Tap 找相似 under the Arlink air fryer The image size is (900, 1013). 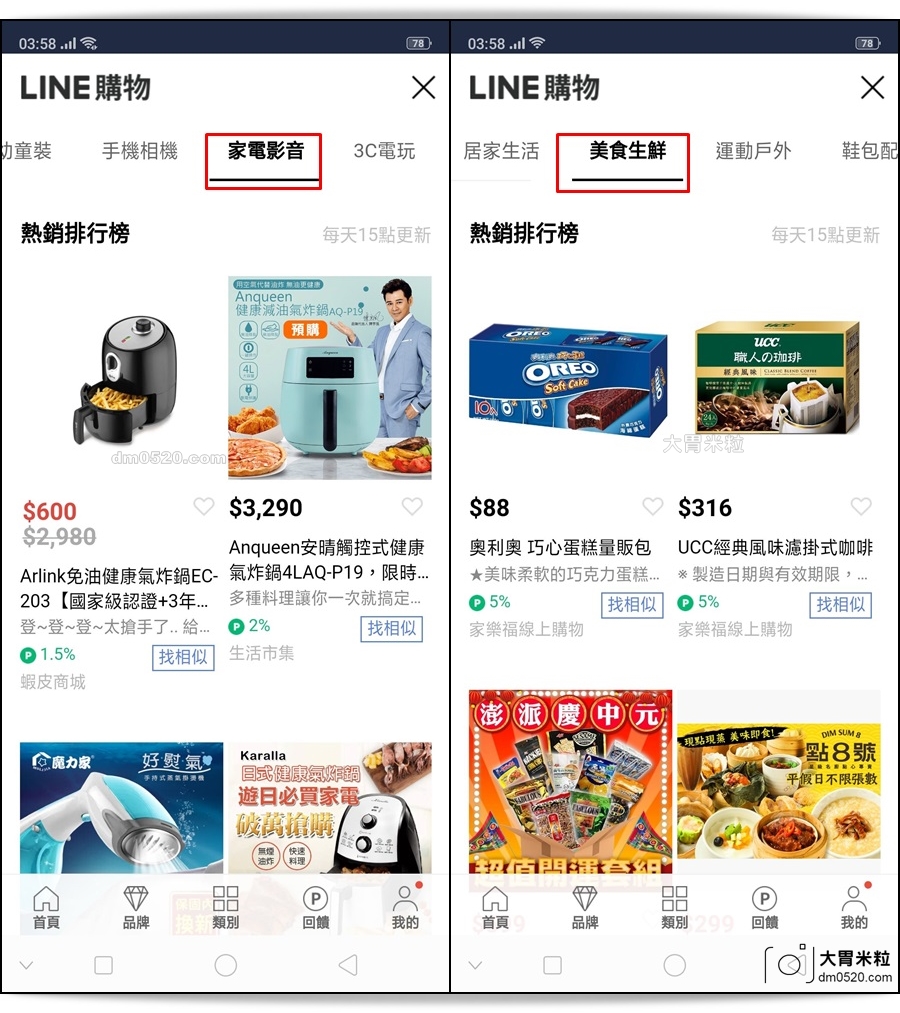[184, 657]
